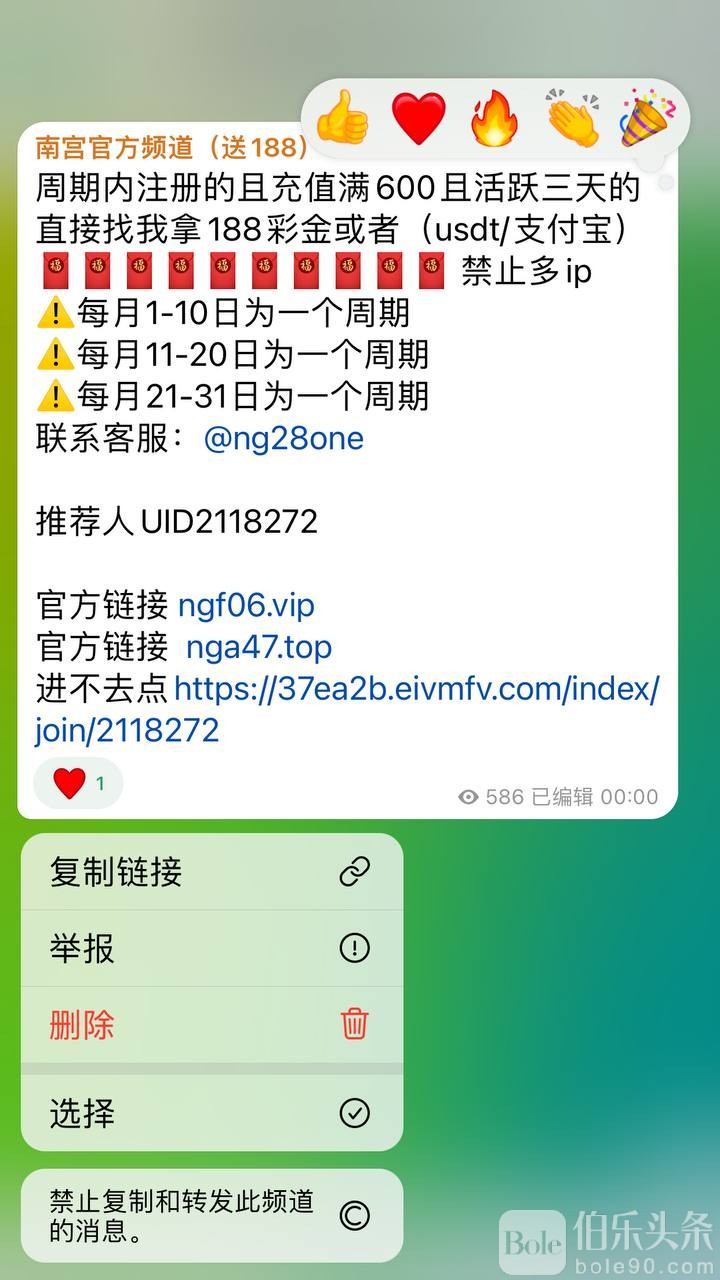Open the @ng28one mention
The width and height of the screenshot is (720, 1280).
[x=283, y=439]
